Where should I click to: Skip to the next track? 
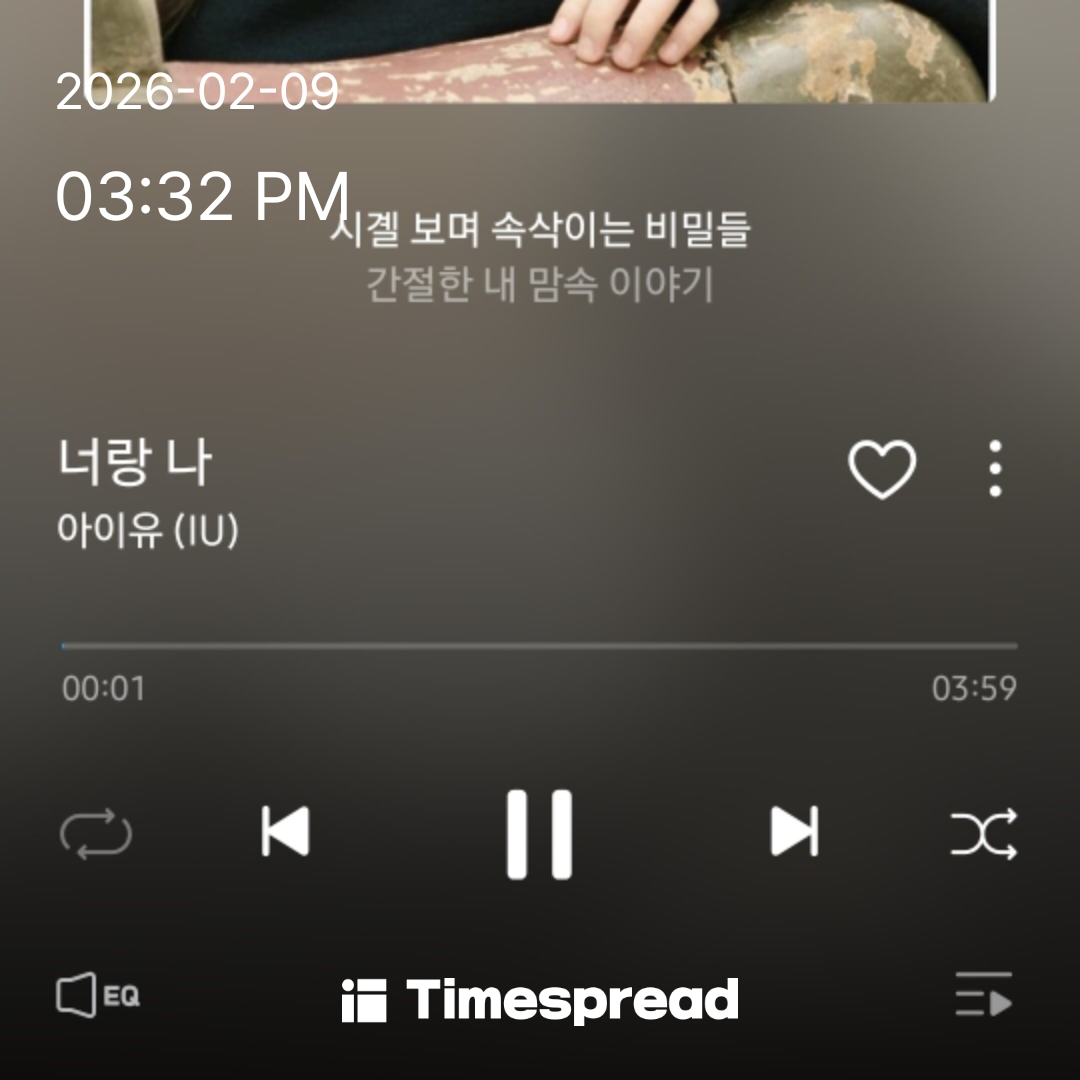tap(794, 832)
